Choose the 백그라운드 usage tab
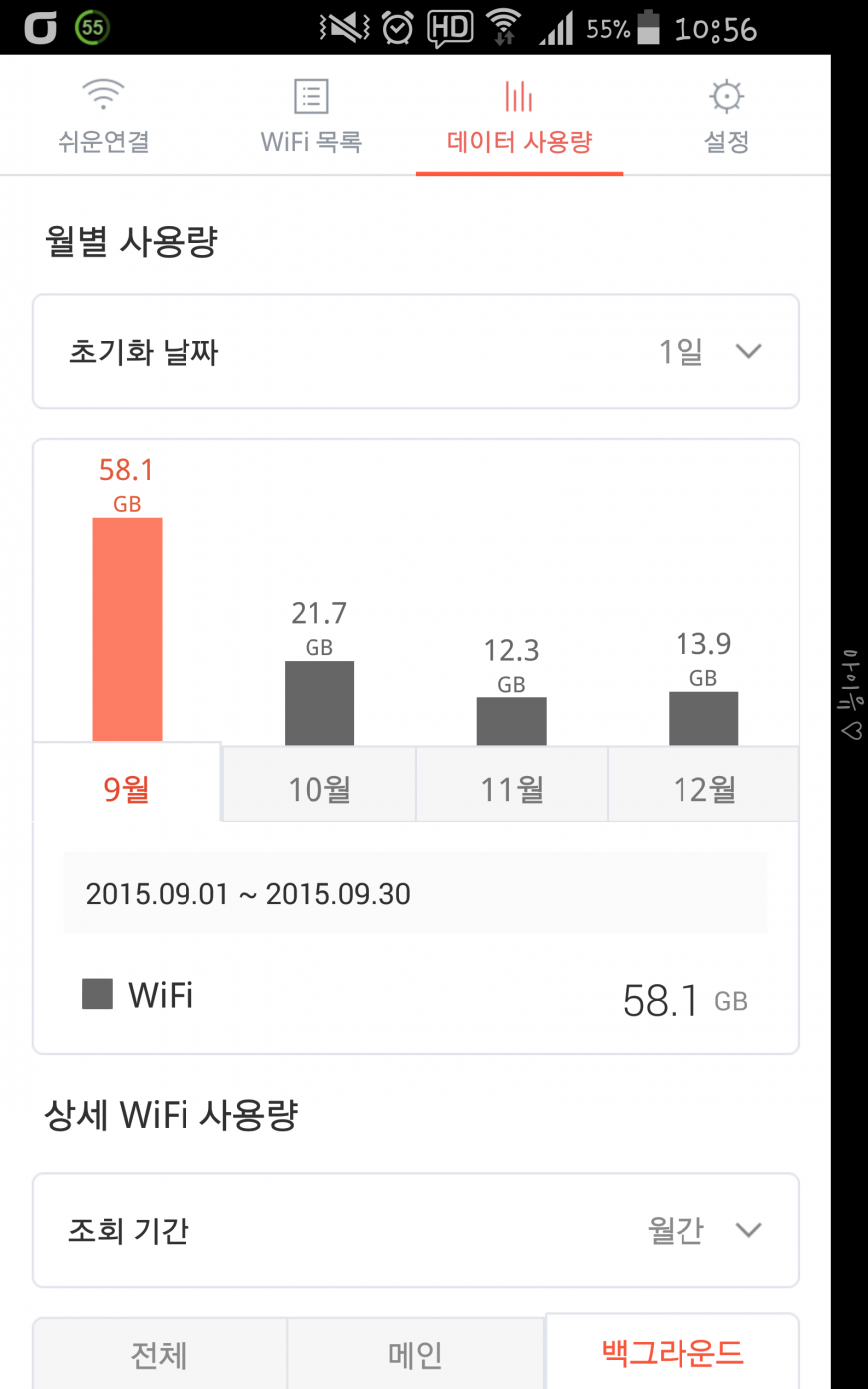 [x=672, y=1352]
